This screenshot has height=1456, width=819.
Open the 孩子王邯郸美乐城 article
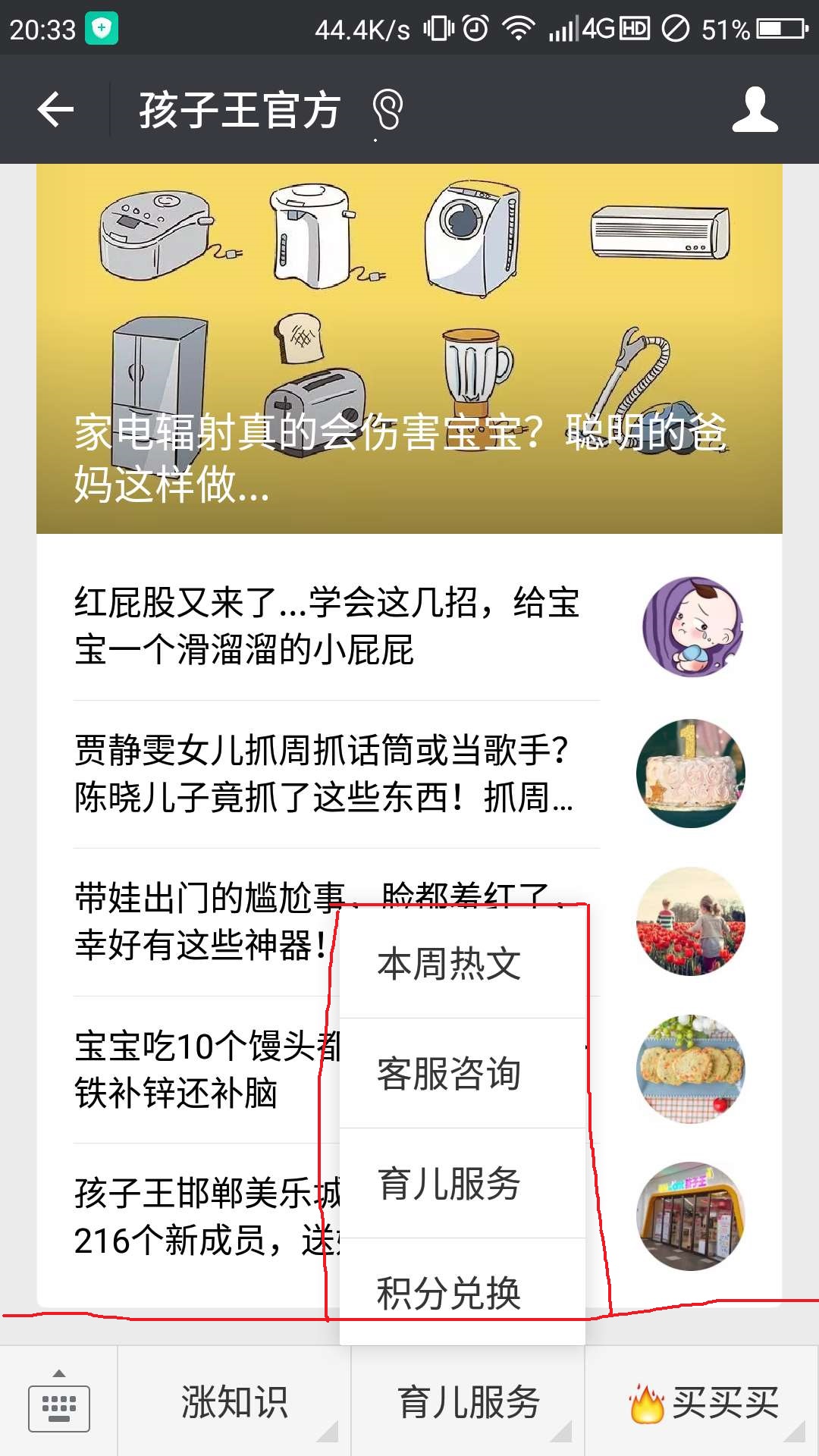tap(205, 1216)
